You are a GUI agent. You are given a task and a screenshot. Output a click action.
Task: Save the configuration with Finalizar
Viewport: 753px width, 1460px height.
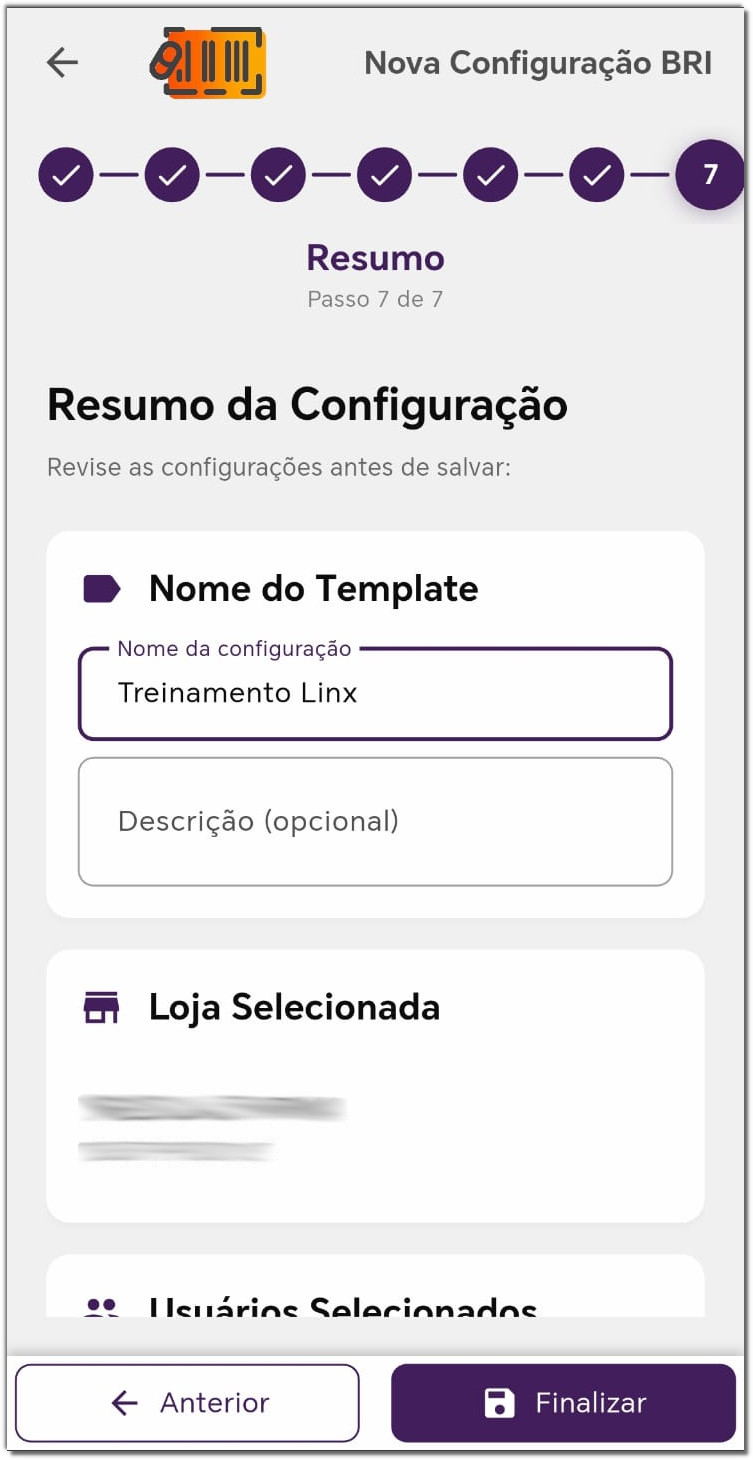point(563,1403)
